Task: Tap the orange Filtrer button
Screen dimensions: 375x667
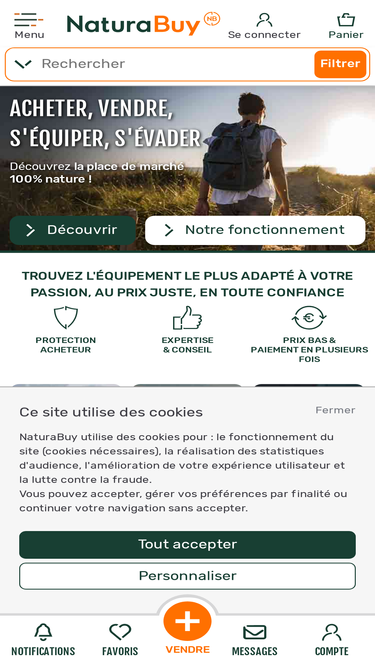Action: [x=340, y=64]
